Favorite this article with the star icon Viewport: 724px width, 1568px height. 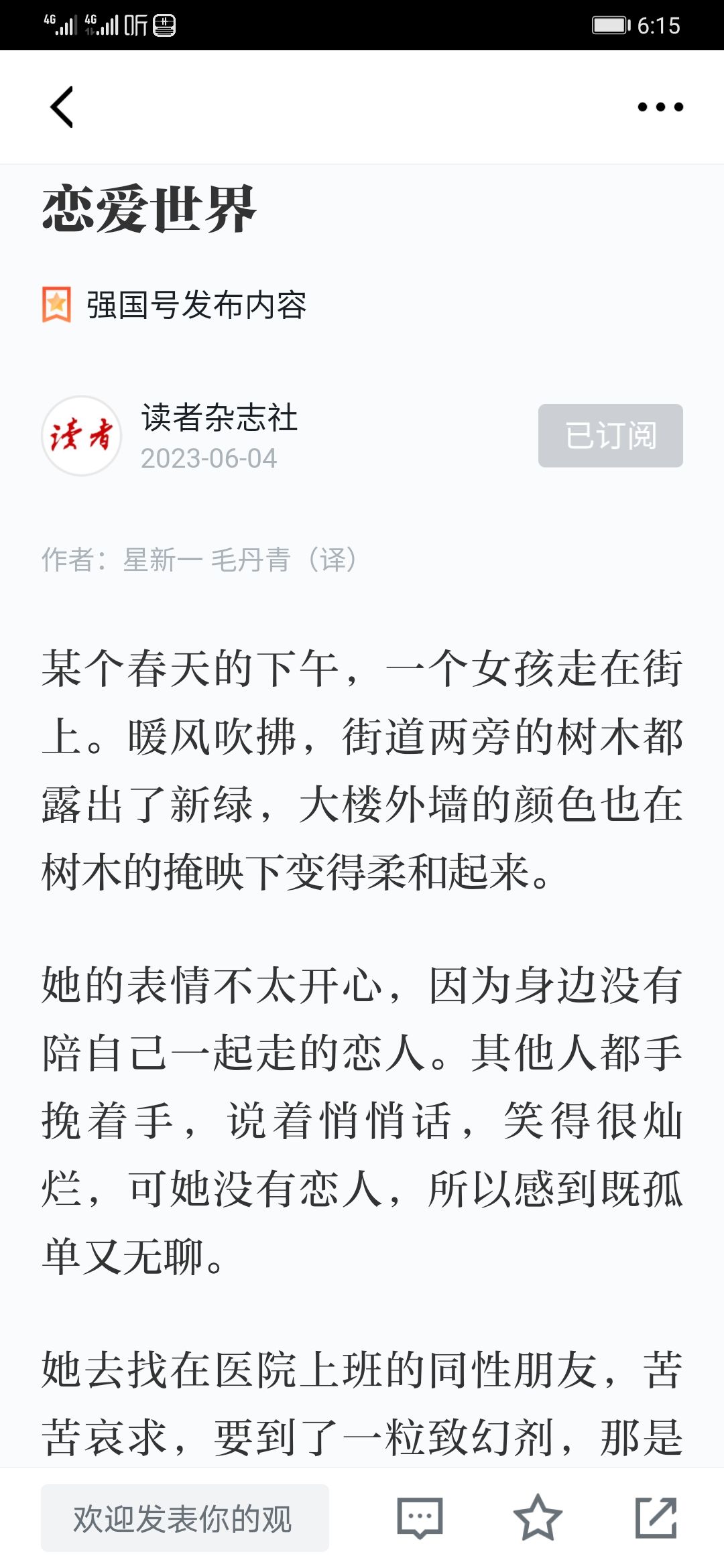click(x=538, y=1518)
